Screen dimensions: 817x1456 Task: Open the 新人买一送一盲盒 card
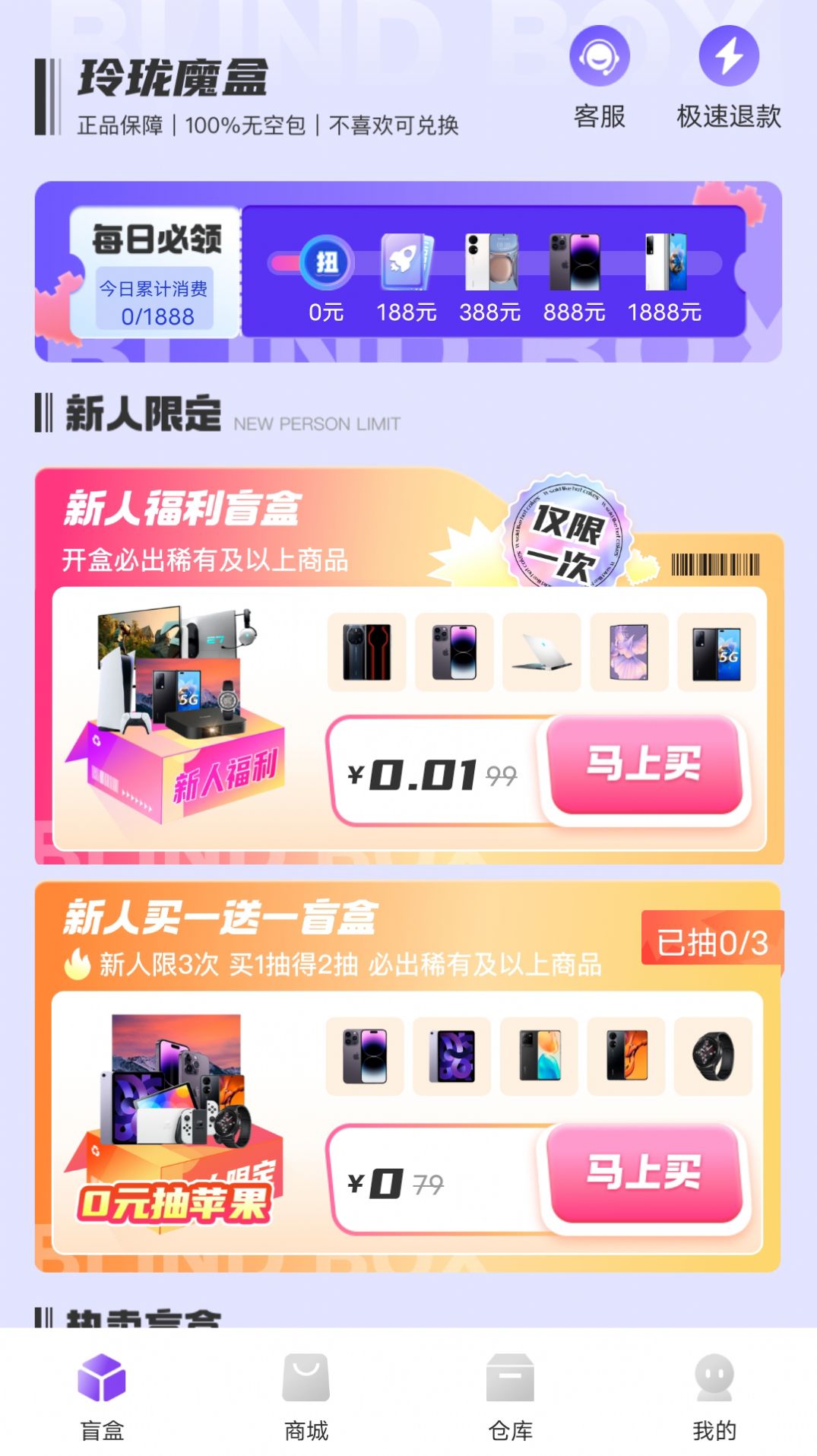(x=220, y=931)
